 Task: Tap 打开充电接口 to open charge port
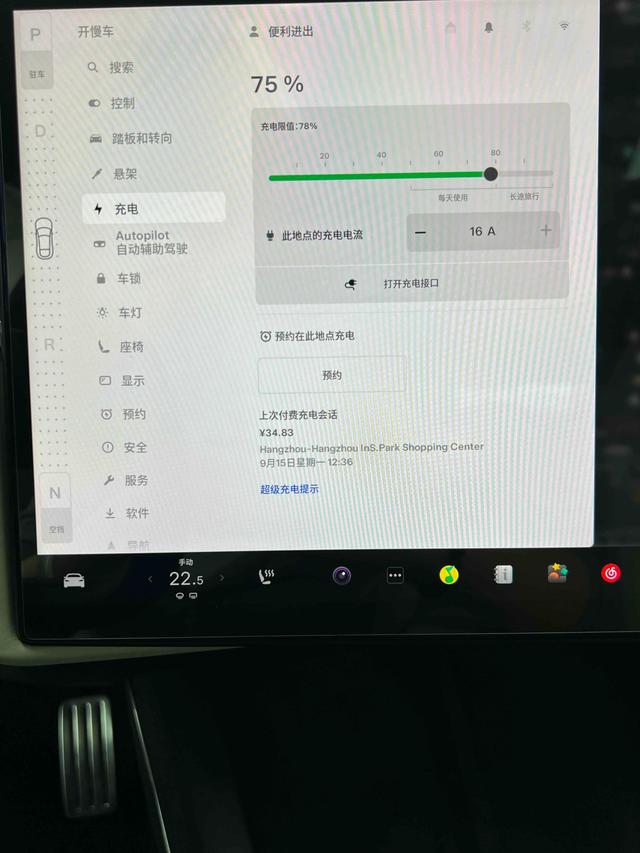tap(411, 284)
